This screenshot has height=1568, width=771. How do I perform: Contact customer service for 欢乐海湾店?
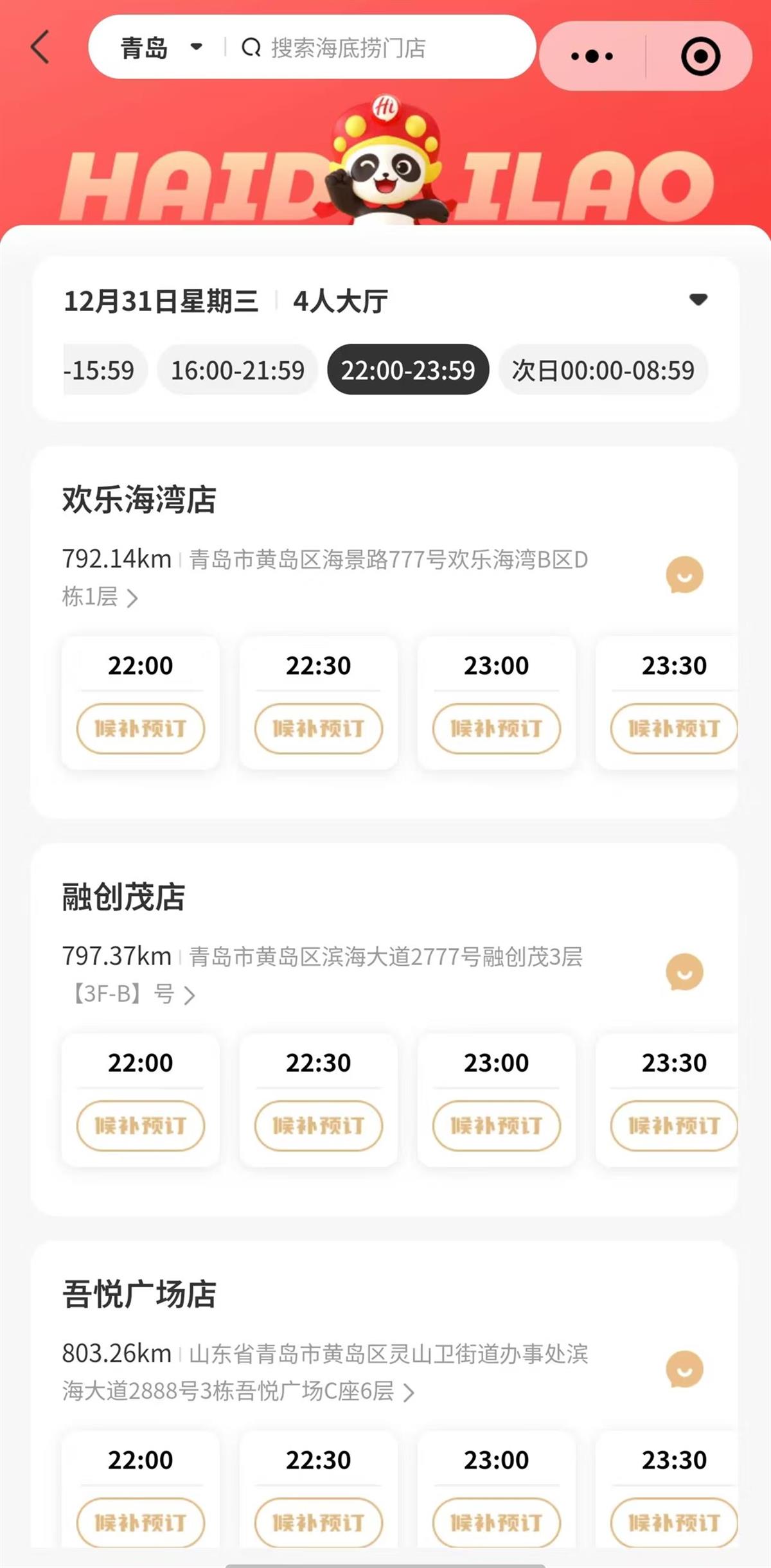pyautogui.click(x=684, y=575)
